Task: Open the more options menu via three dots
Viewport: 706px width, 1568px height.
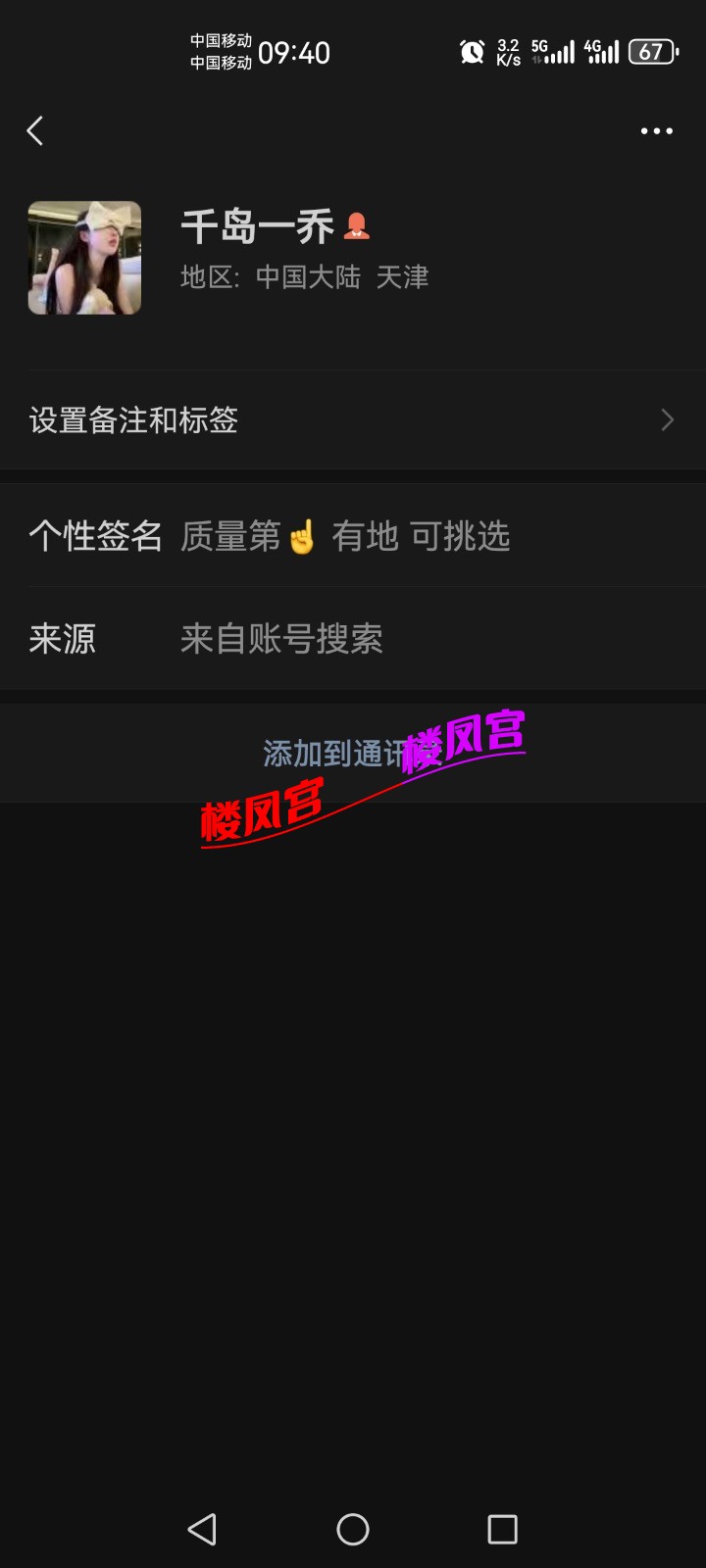Action: click(x=655, y=130)
